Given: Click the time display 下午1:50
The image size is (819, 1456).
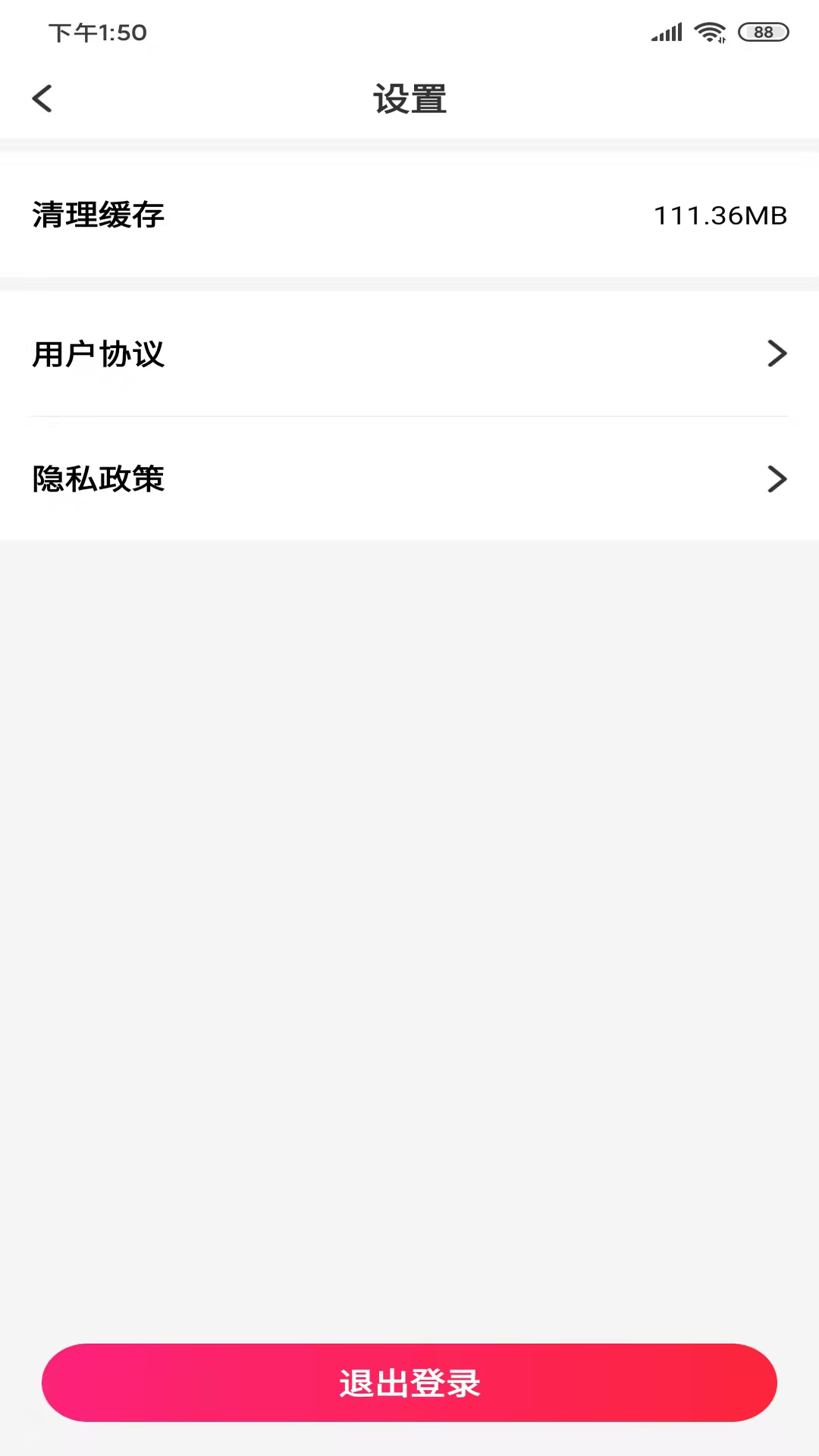Looking at the screenshot, I should coord(97,33).
